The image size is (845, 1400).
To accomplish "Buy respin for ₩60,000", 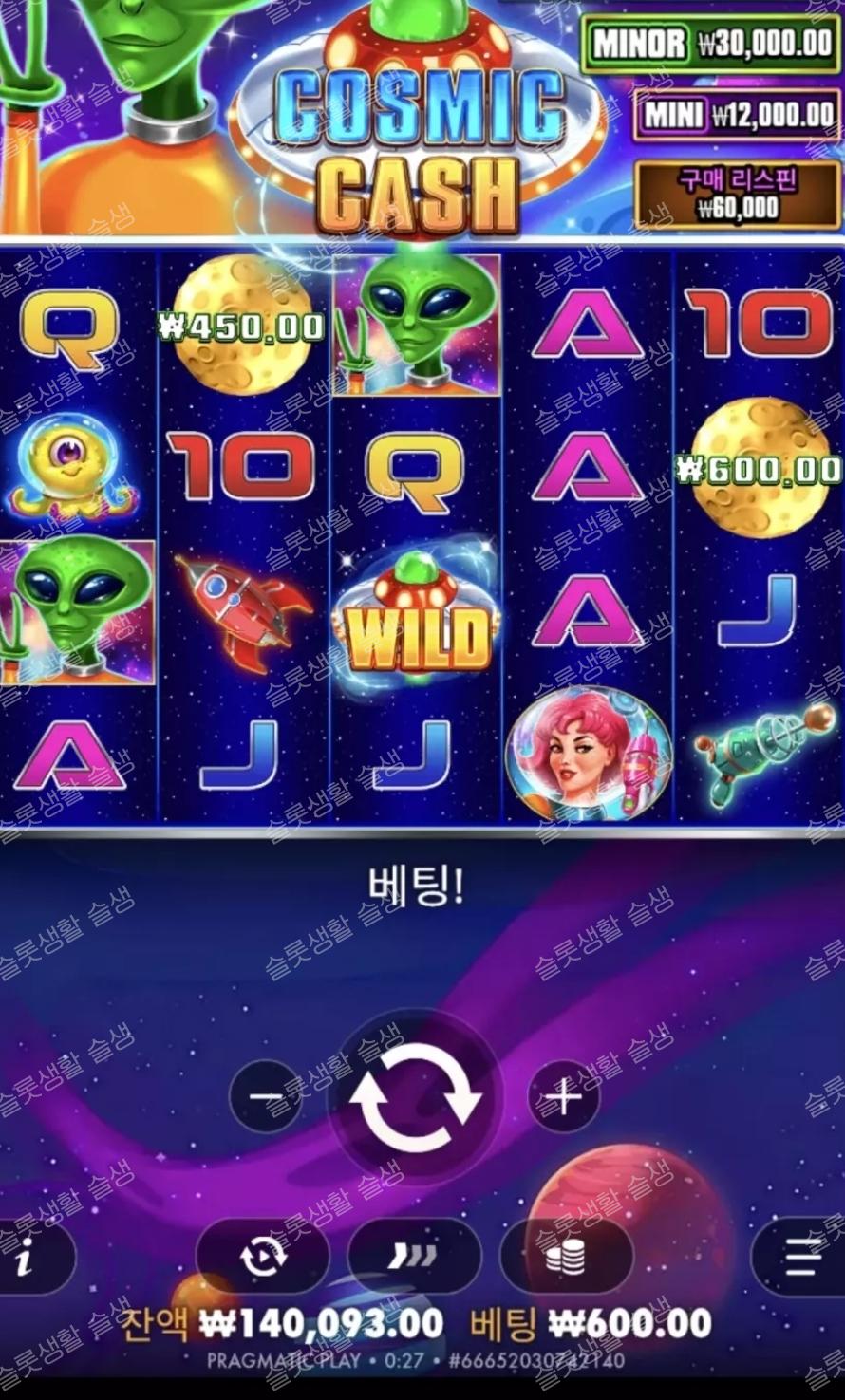I will [x=738, y=195].
